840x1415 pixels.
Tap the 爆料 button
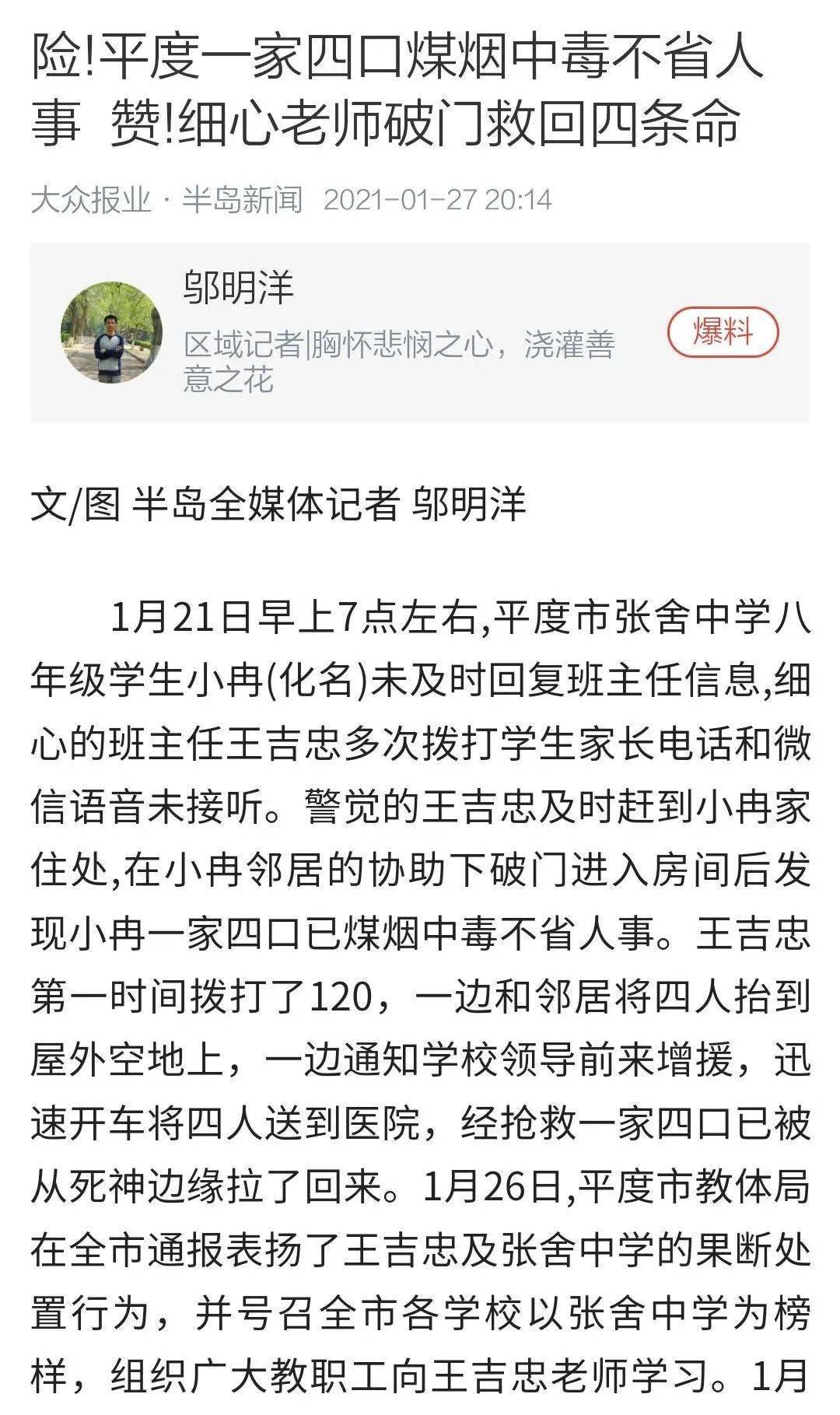click(x=723, y=333)
